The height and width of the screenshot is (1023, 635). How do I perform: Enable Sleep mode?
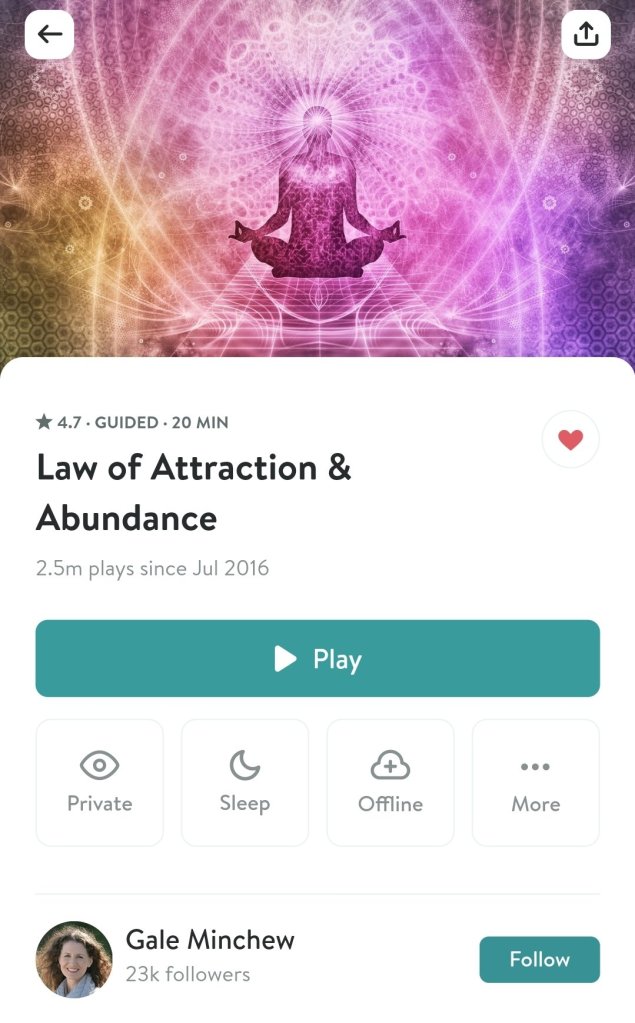(244, 782)
